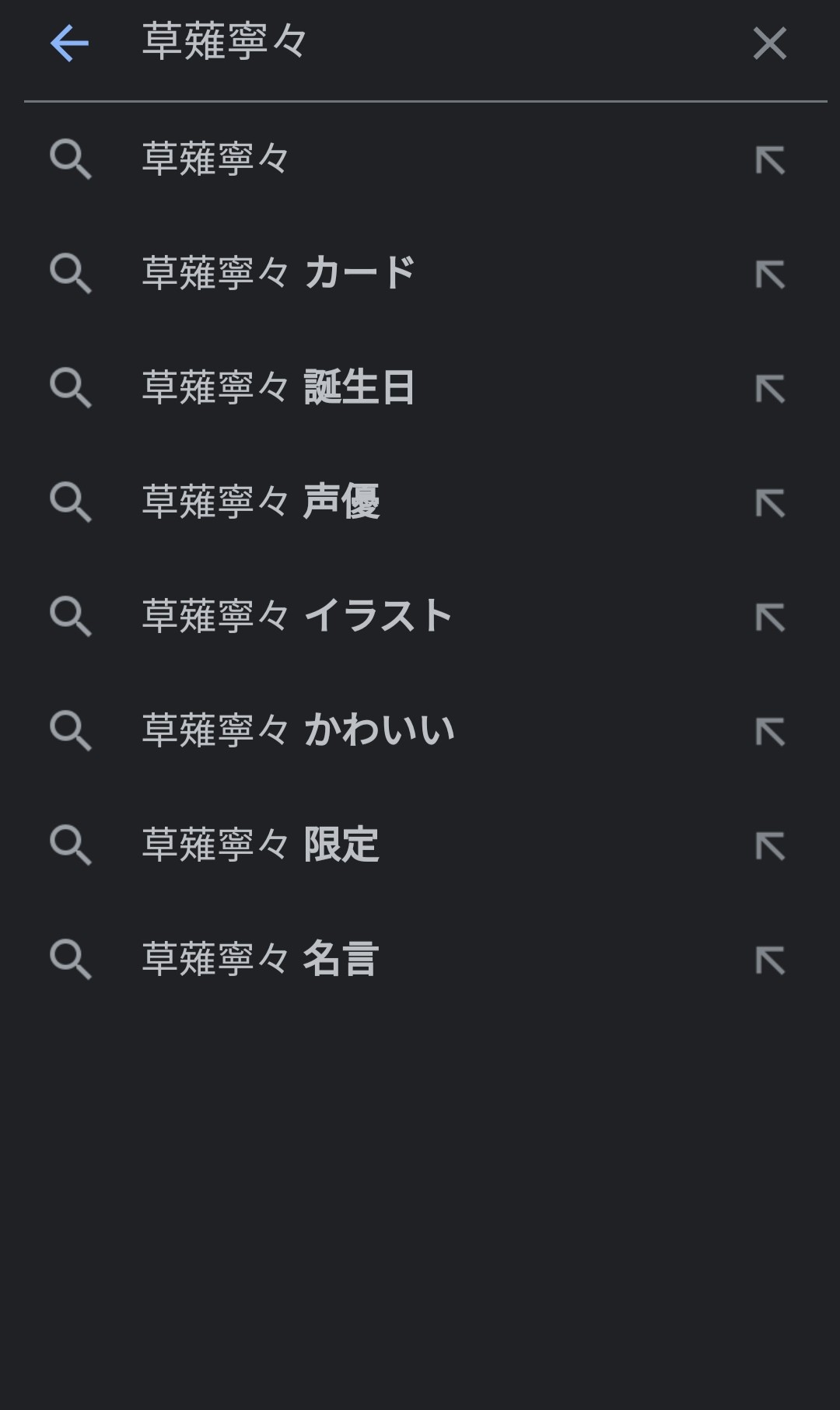Tap the arrow beside 草薙寧々 声優

[x=770, y=503]
